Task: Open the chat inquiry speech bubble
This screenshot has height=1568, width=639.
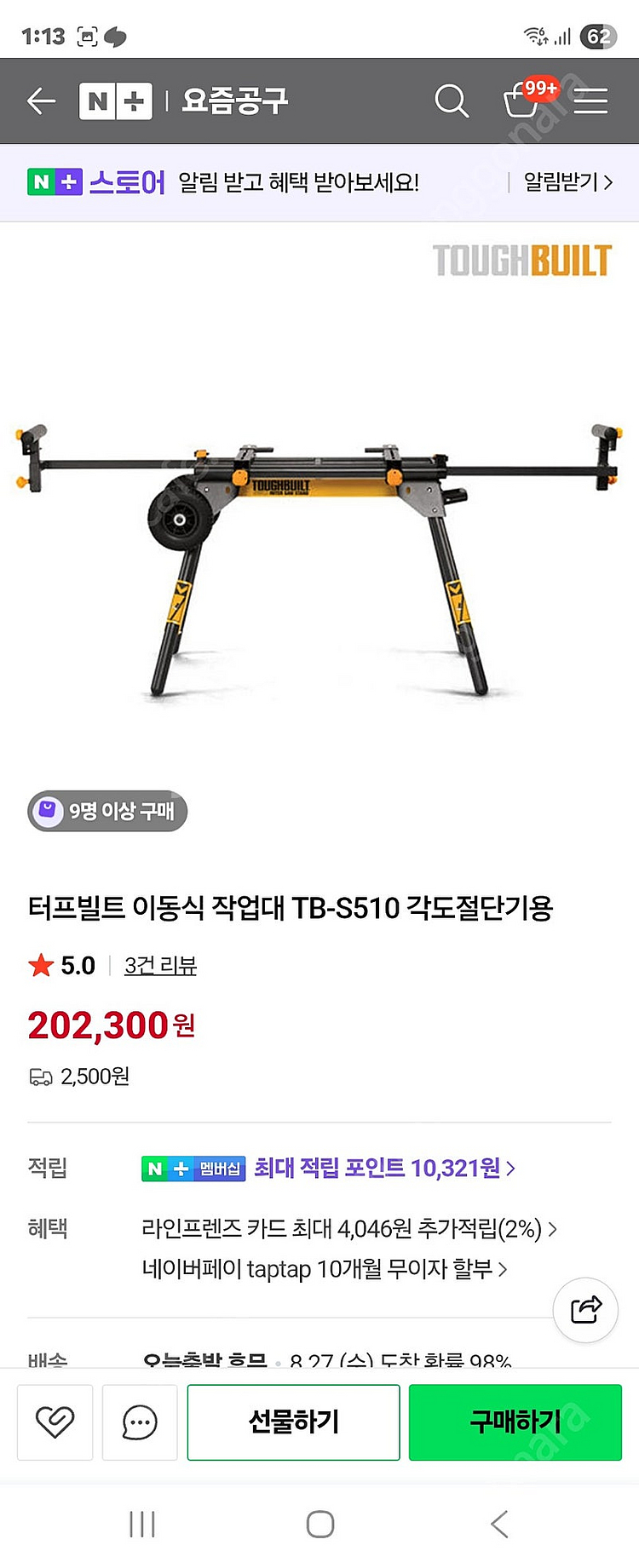Action: tap(140, 1422)
